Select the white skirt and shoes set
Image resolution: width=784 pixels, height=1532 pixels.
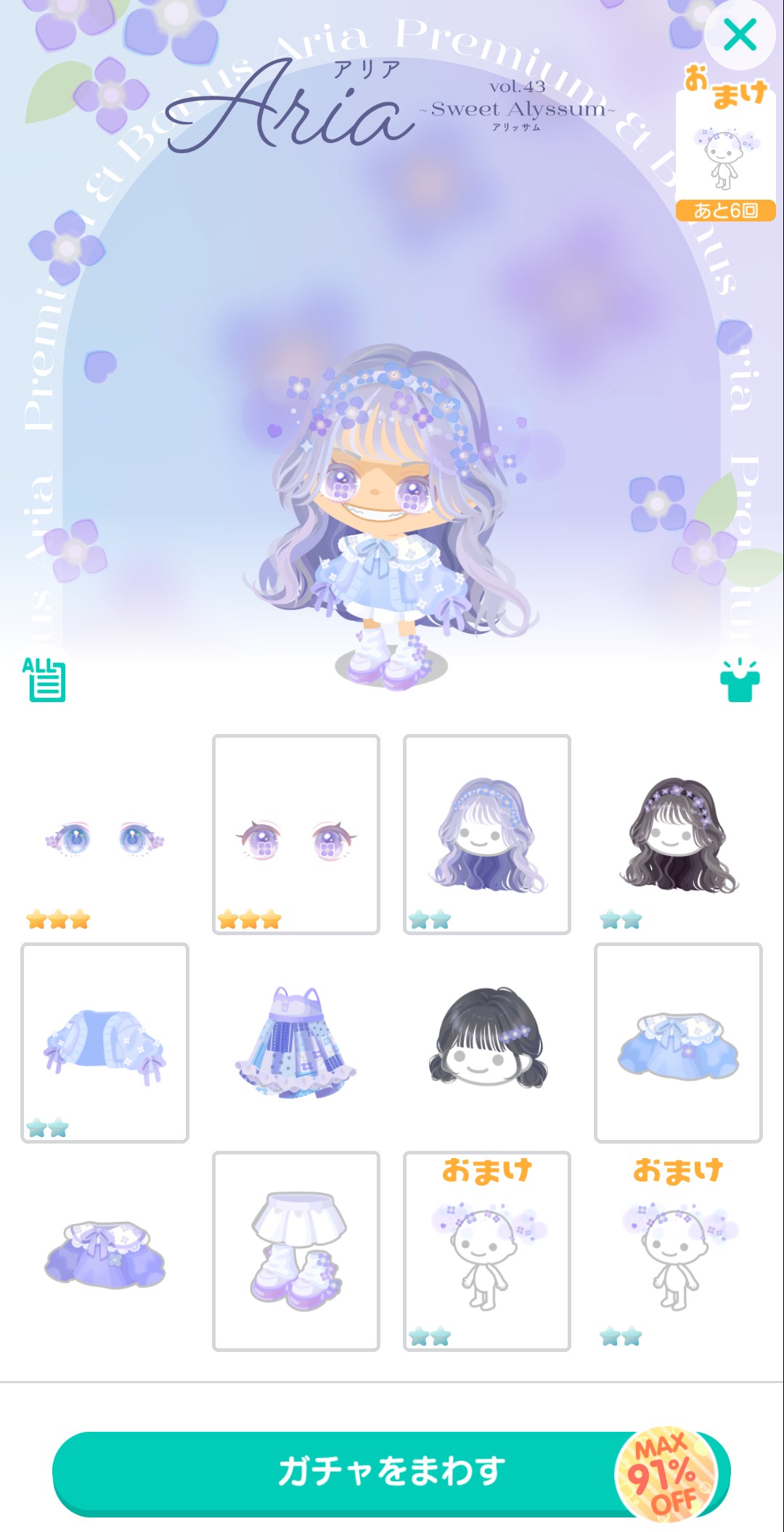[x=295, y=1252]
